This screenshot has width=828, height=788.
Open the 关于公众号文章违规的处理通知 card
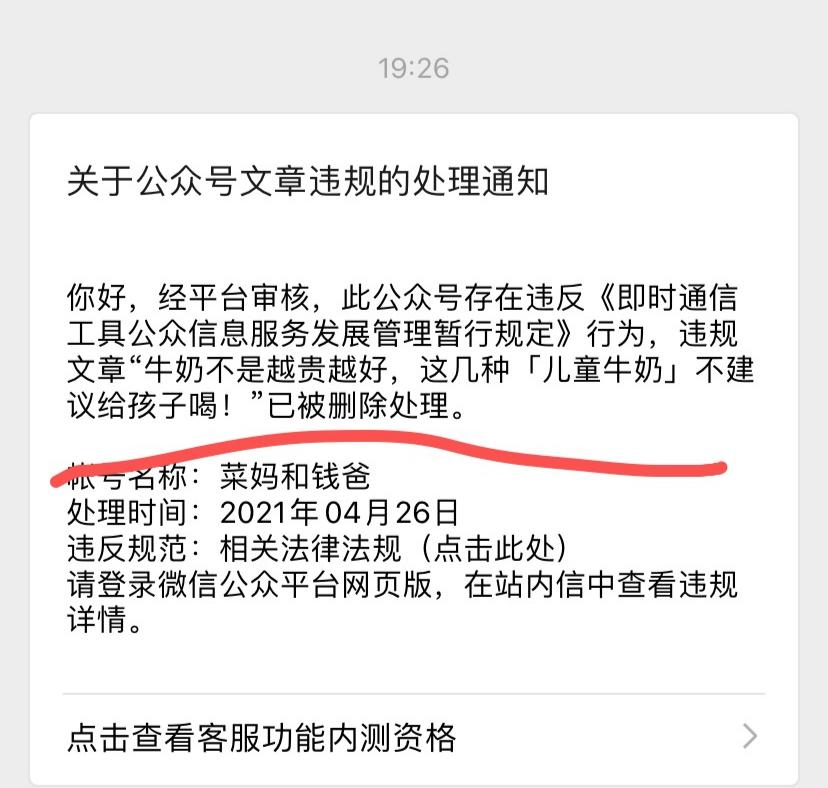pos(308,182)
